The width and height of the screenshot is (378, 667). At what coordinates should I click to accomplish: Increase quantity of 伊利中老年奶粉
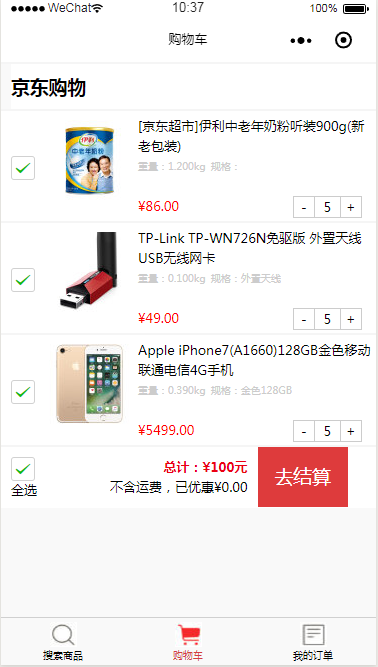pos(351,207)
